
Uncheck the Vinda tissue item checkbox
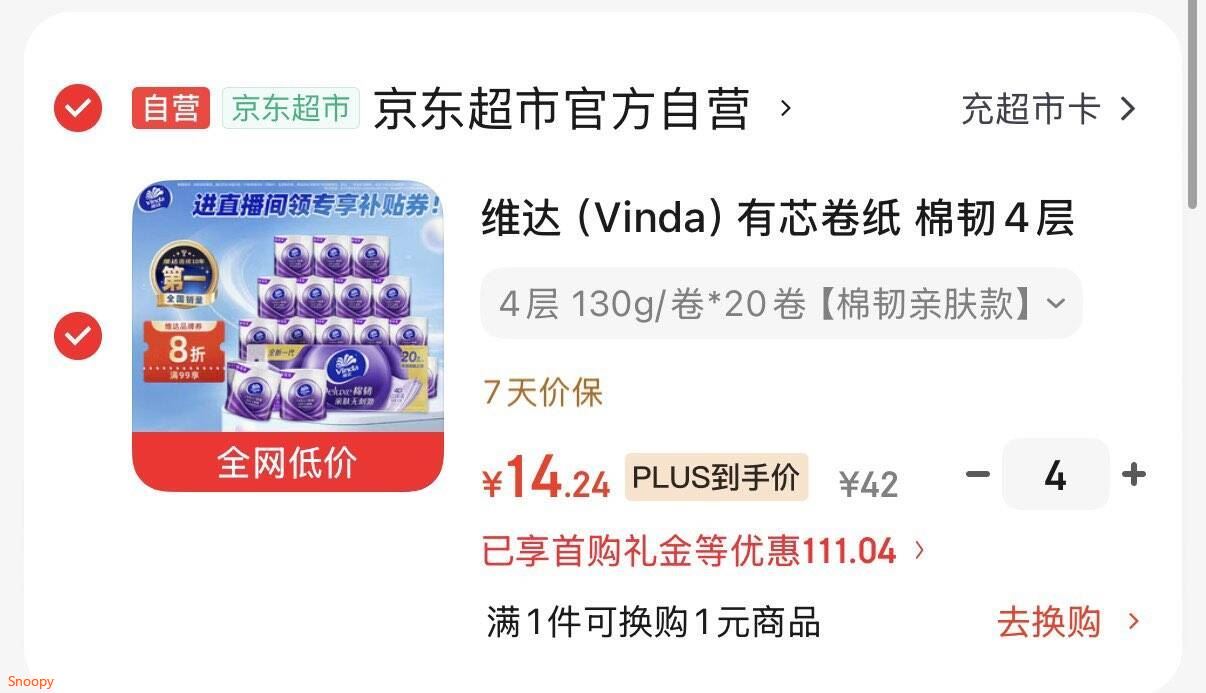78,336
